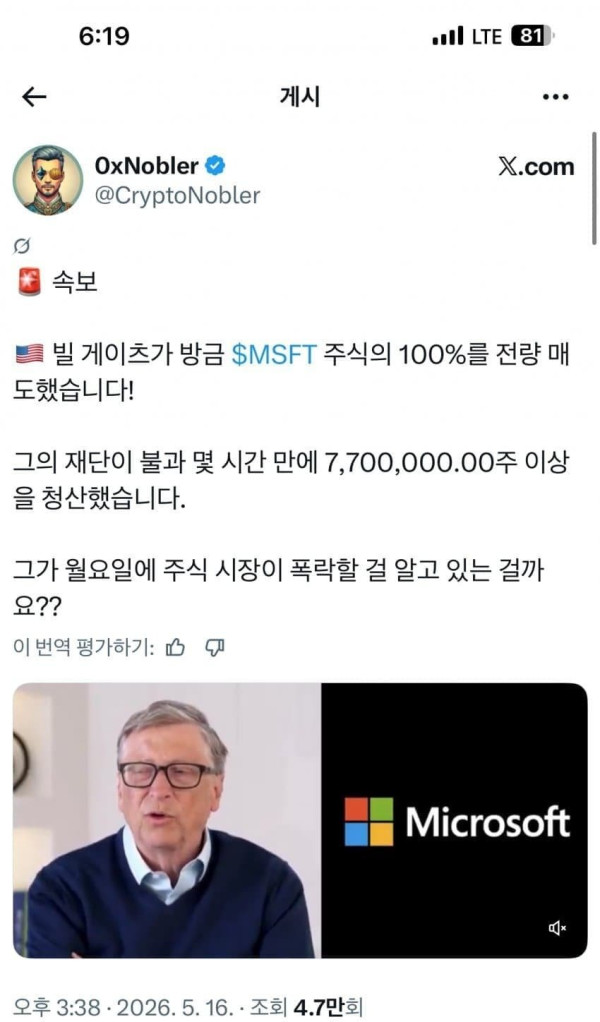This screenshot has height=1022, width=600.
Task: Open the @CryptoNobler handle
Action: coord(177,196)
